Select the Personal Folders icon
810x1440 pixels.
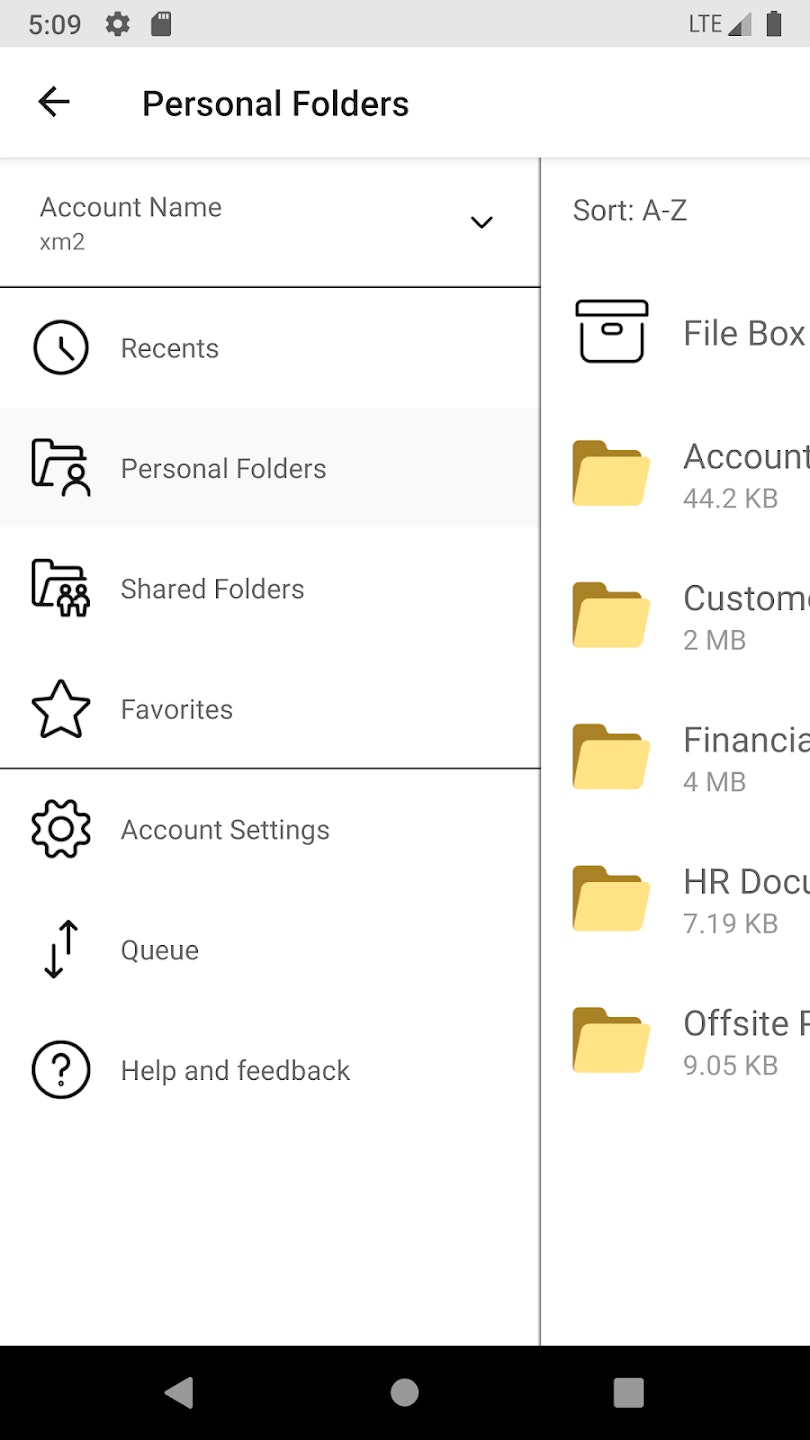[x=61, y=468]
